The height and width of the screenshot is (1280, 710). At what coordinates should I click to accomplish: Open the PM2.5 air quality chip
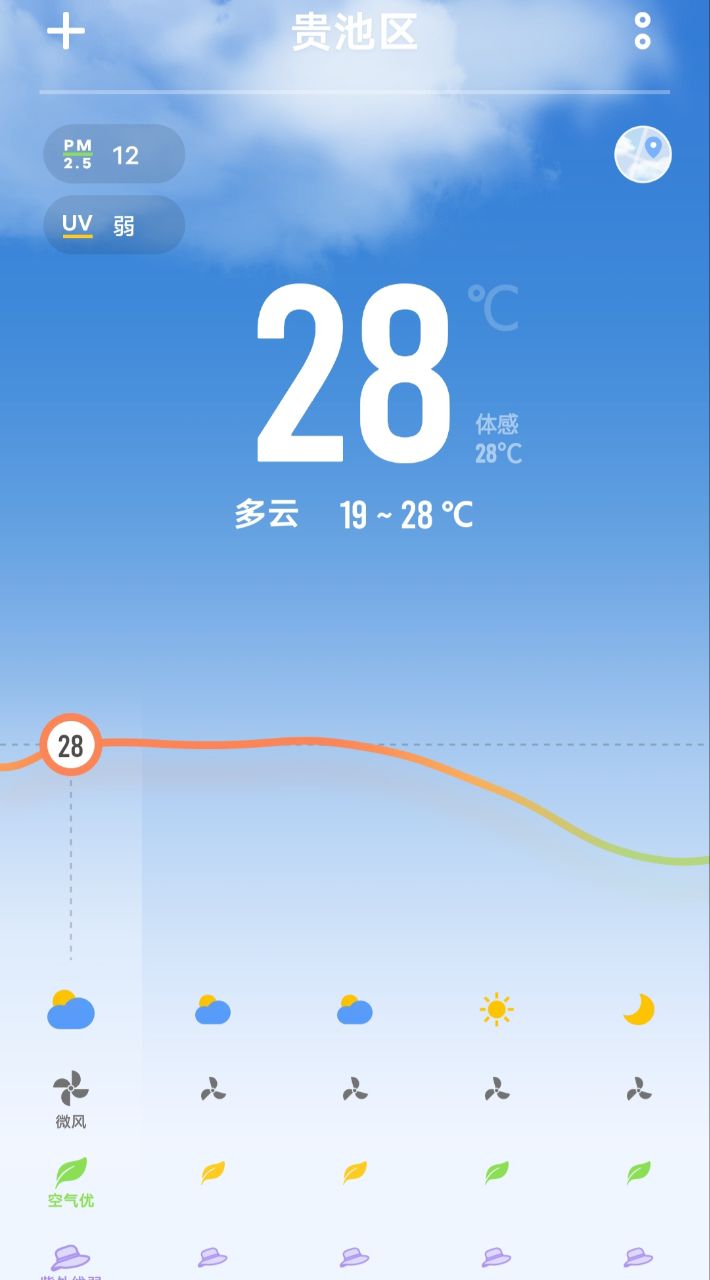(x=113, y=154)
